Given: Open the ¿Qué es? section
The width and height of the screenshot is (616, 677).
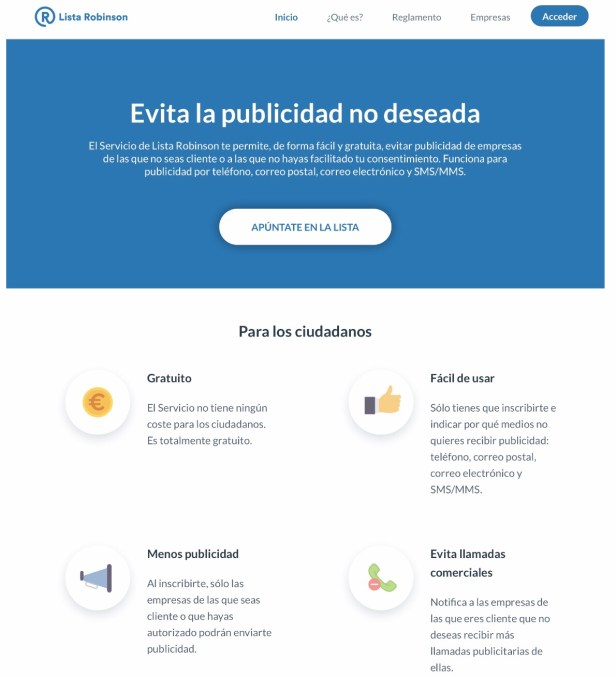Looking at the screenshot, I should (345, 17).
